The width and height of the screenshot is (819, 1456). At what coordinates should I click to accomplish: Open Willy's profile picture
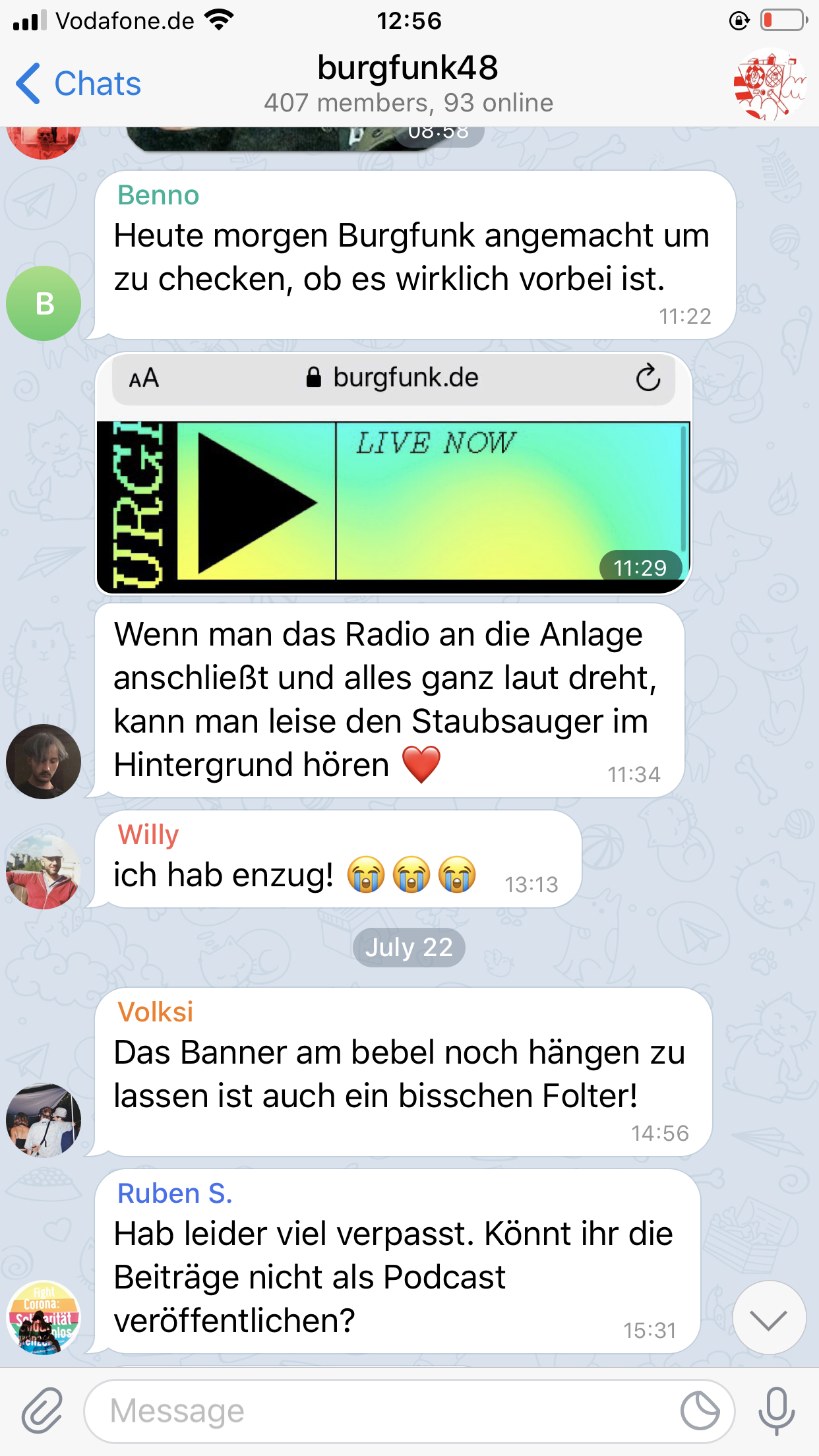[44, 872]
